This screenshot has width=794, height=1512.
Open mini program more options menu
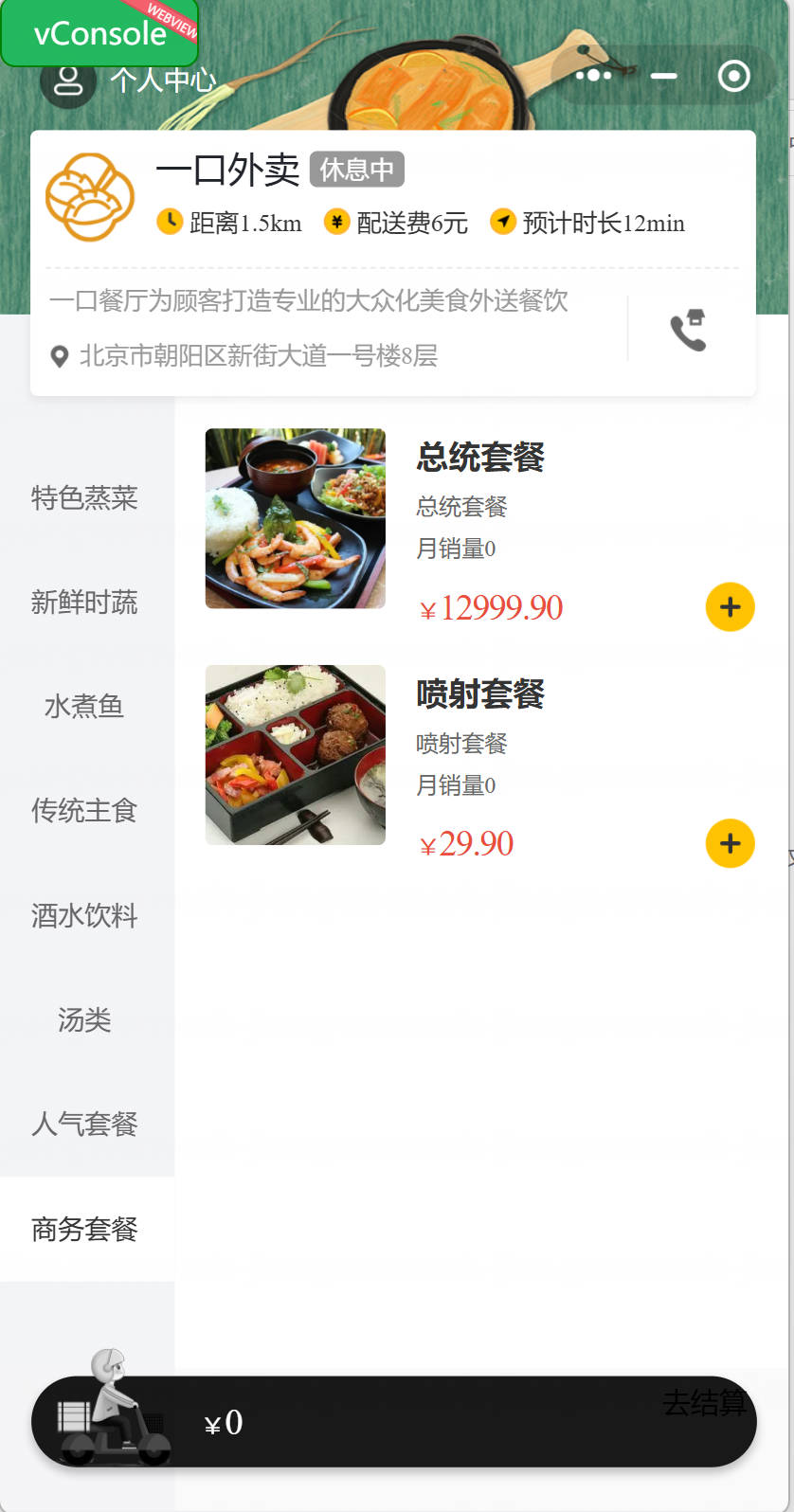[593, 75]
